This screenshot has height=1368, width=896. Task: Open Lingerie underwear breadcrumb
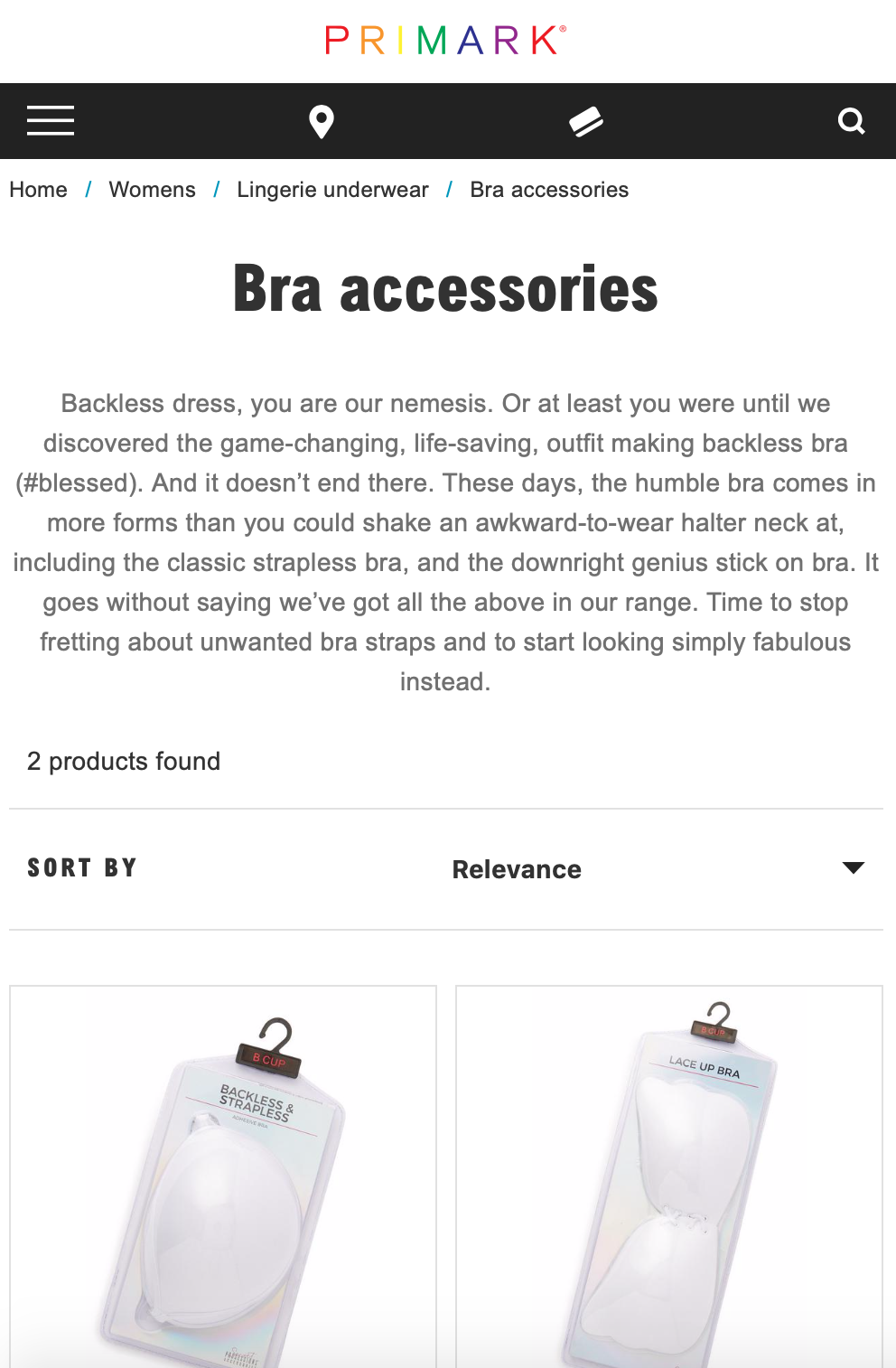[x=332, y=190]
